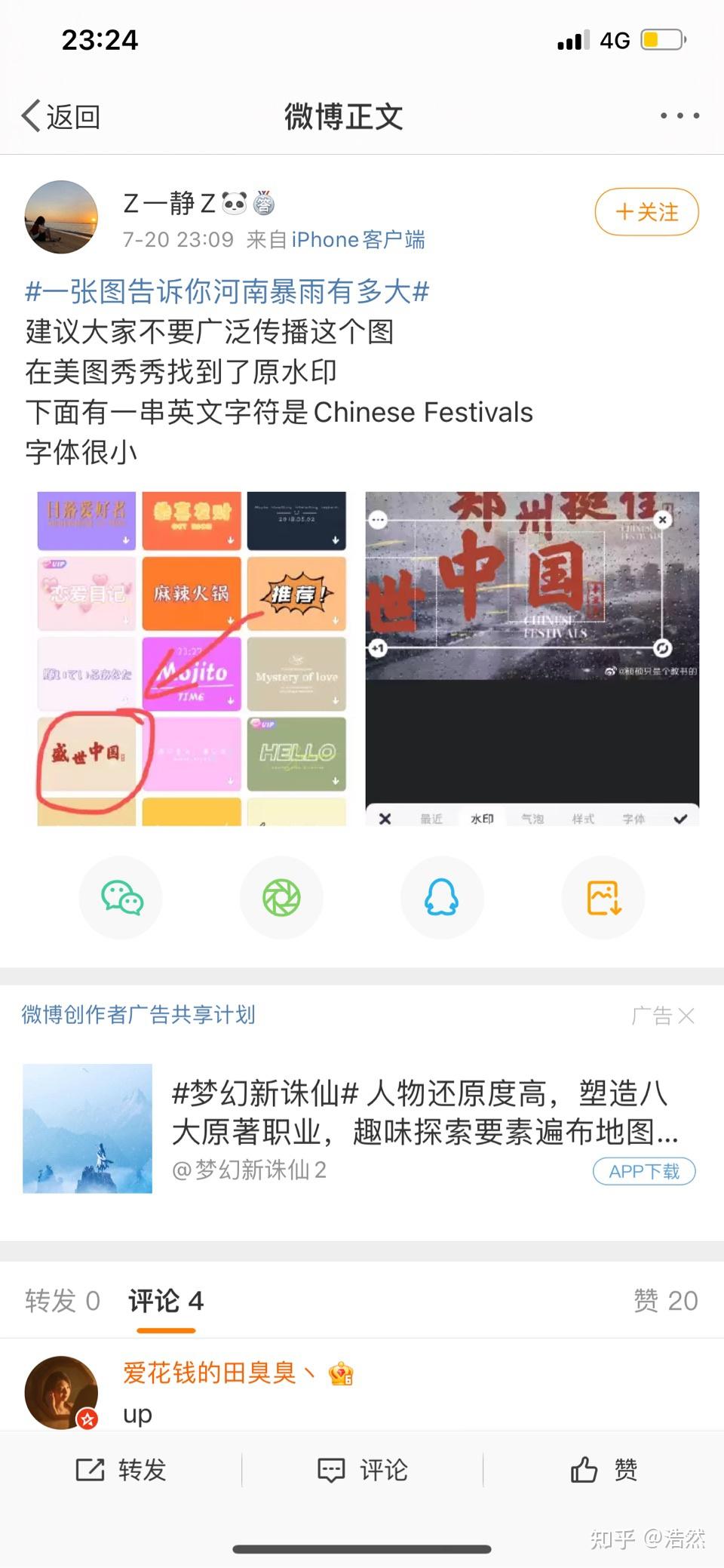Follow the author with the 关注 button
This screenshot has width=724, height=1568.
coord(647,212)
